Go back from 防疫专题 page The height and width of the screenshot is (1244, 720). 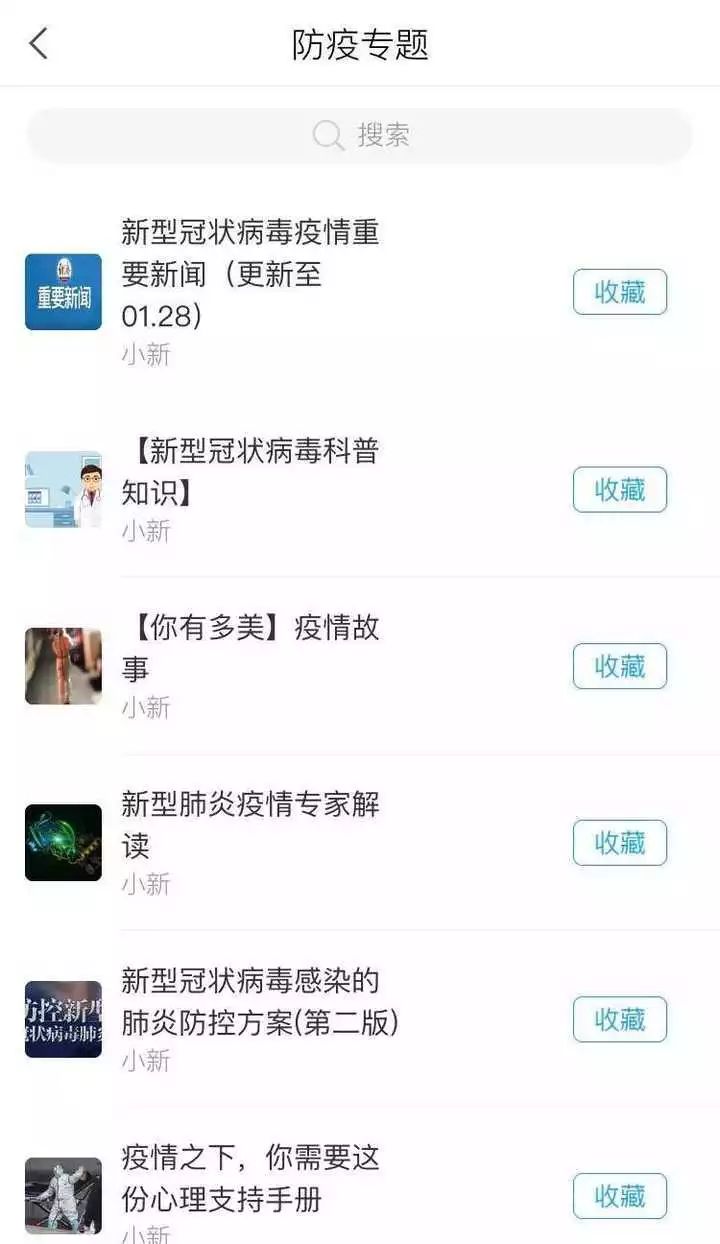(x=39, y=44)
